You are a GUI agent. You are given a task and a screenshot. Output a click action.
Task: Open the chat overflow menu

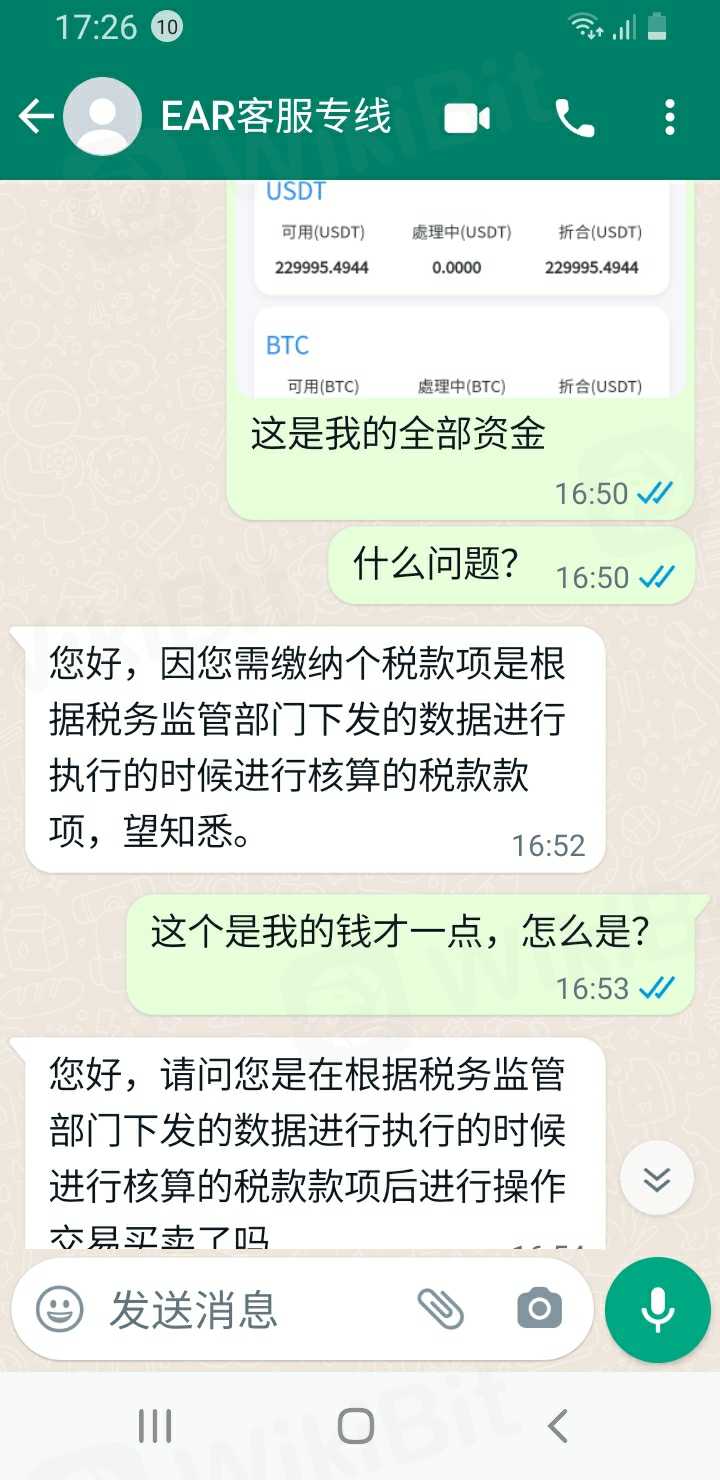669,118
